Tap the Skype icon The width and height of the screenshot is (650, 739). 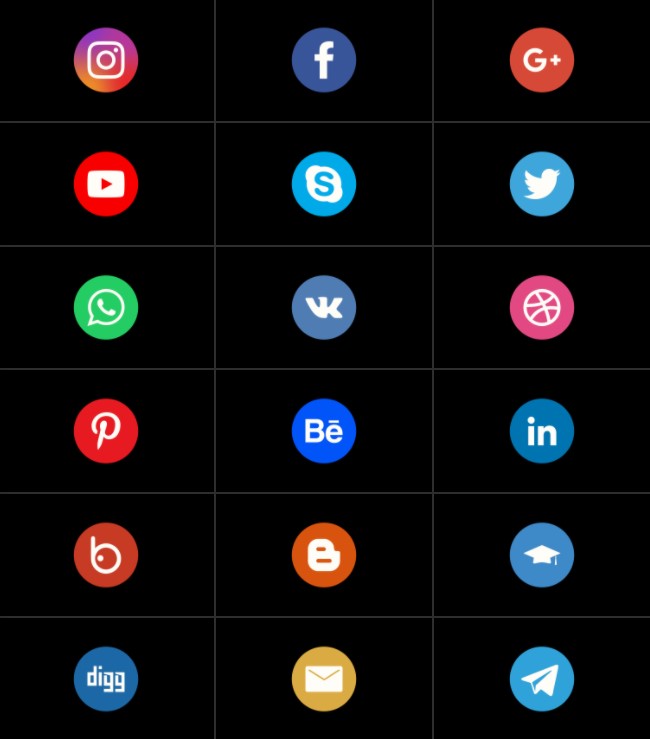(324, 184)
